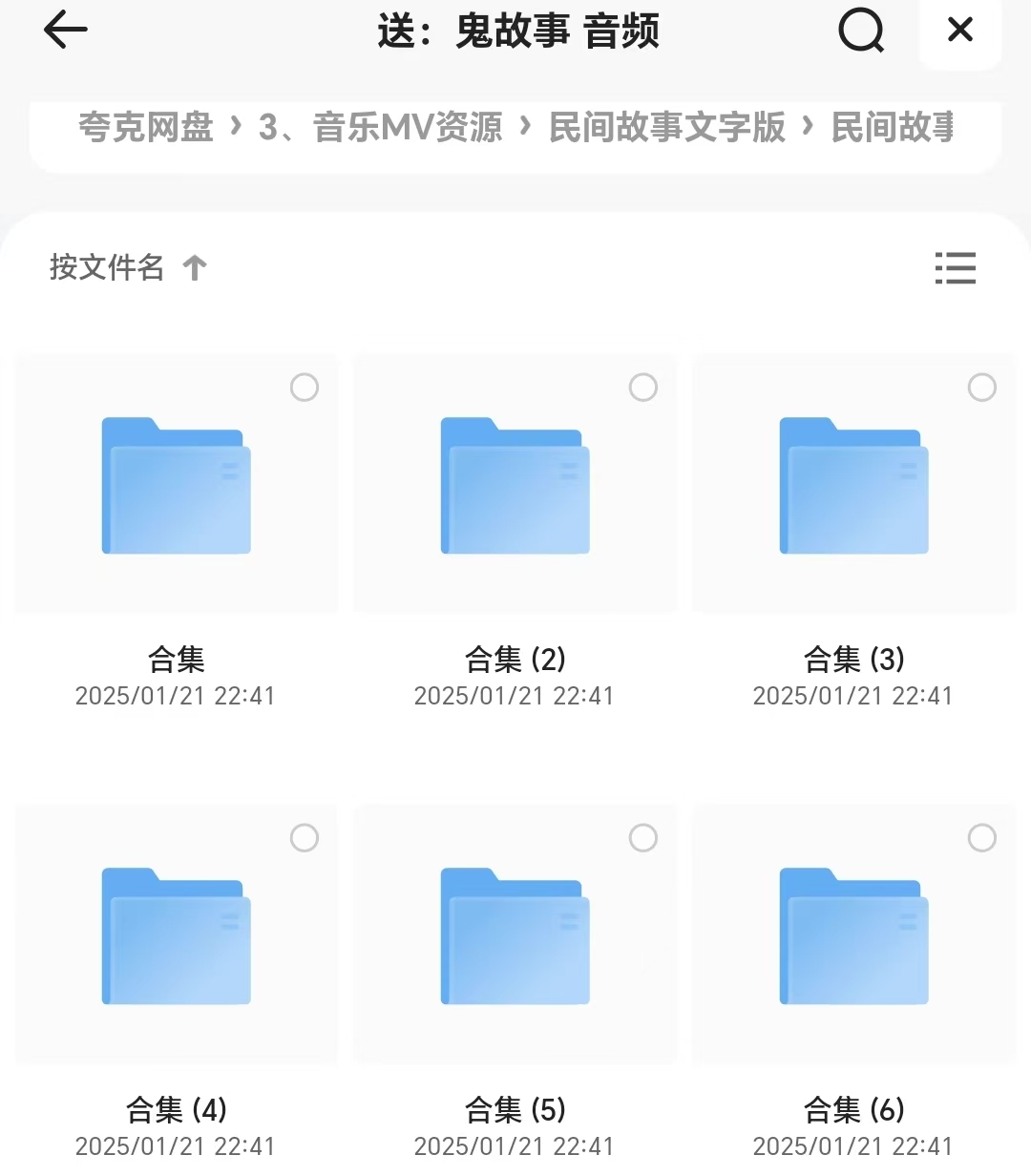Viewport: 1031px width, 1176px height.
Task: Switch to list view layout
Action: [955, 268]
